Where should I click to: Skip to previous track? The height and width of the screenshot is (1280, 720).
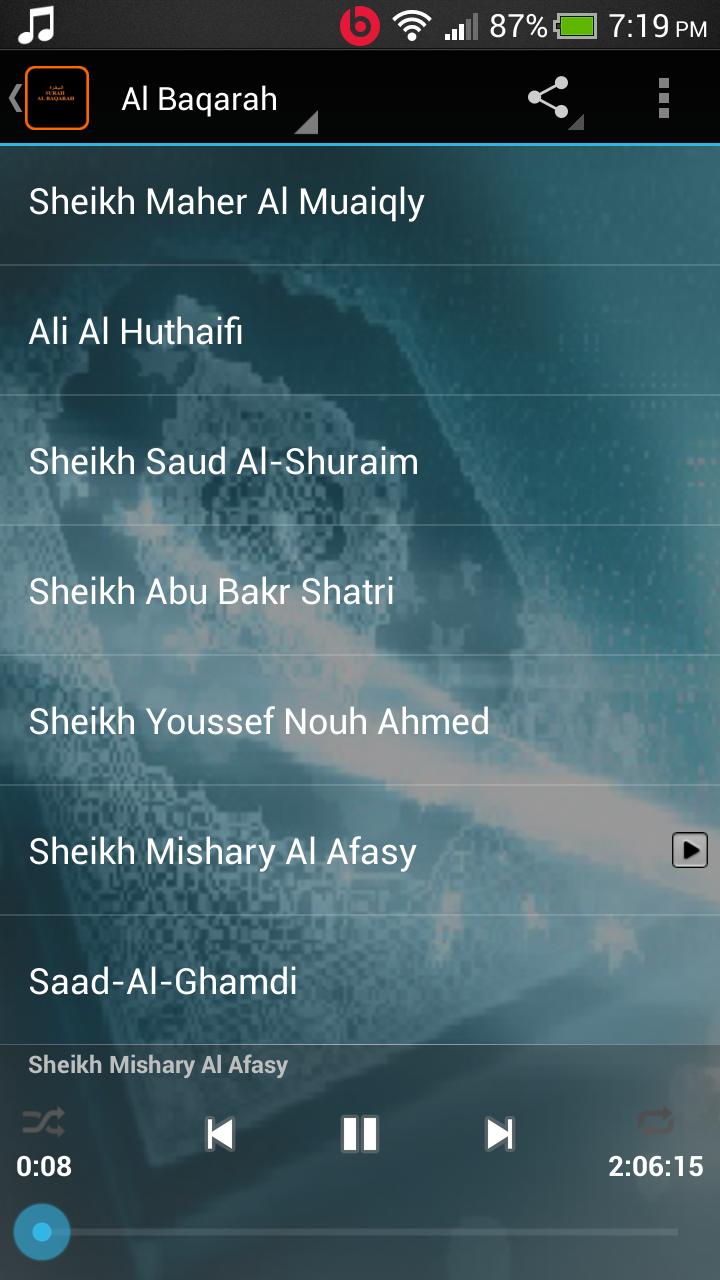click(x=220, y=1134)
